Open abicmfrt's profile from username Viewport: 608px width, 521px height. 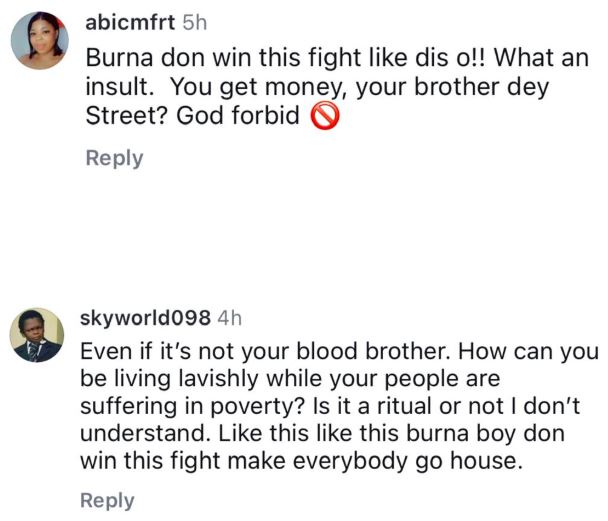click(127, 21)
